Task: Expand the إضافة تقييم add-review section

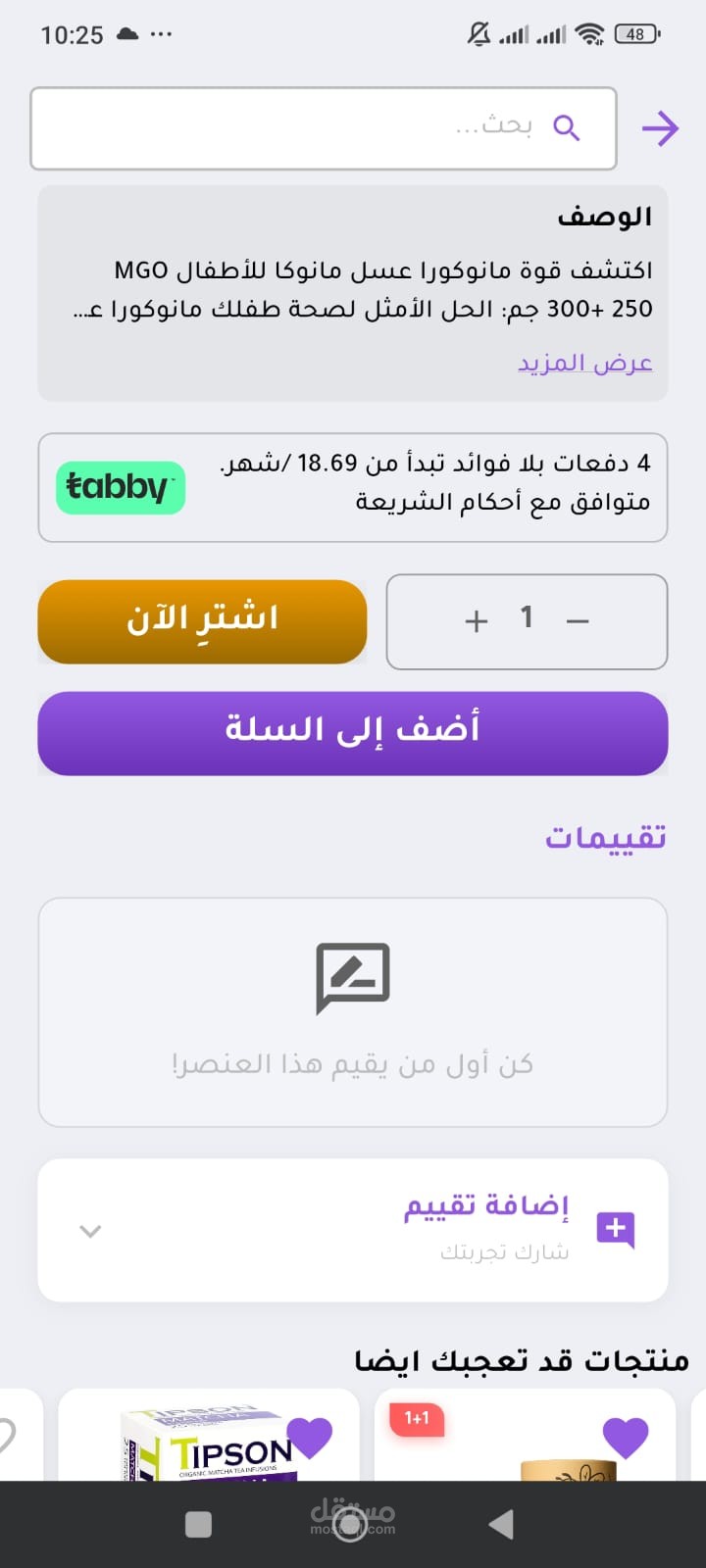Action: [353, 1230]
